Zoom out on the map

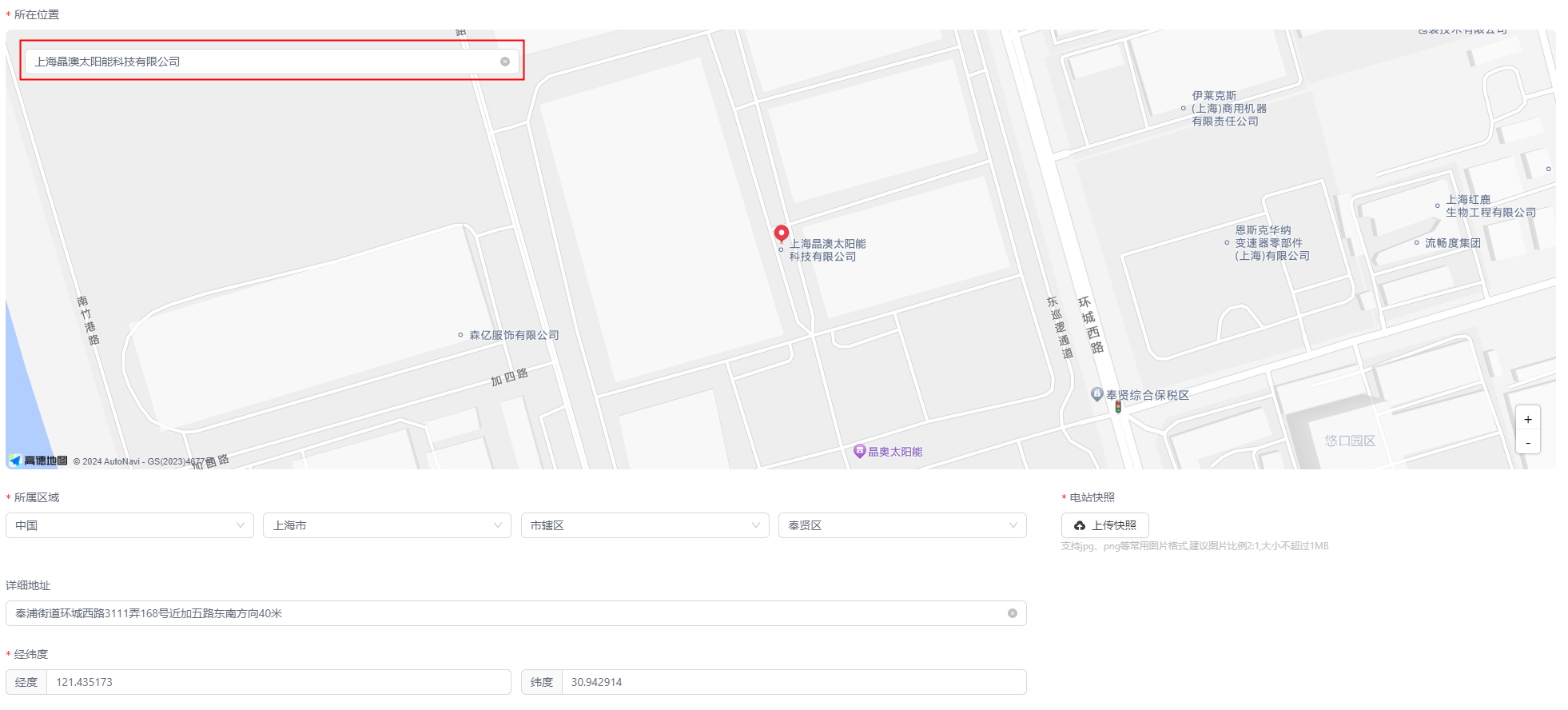(x=1527, y=443)
